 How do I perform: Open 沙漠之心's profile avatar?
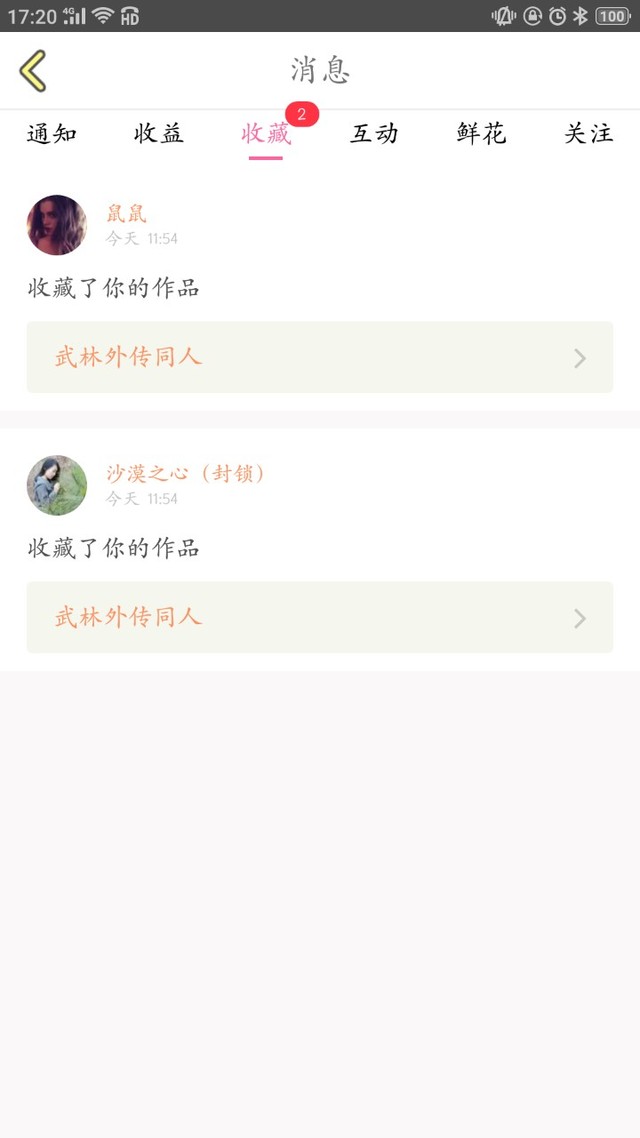(x=57, y=486)
